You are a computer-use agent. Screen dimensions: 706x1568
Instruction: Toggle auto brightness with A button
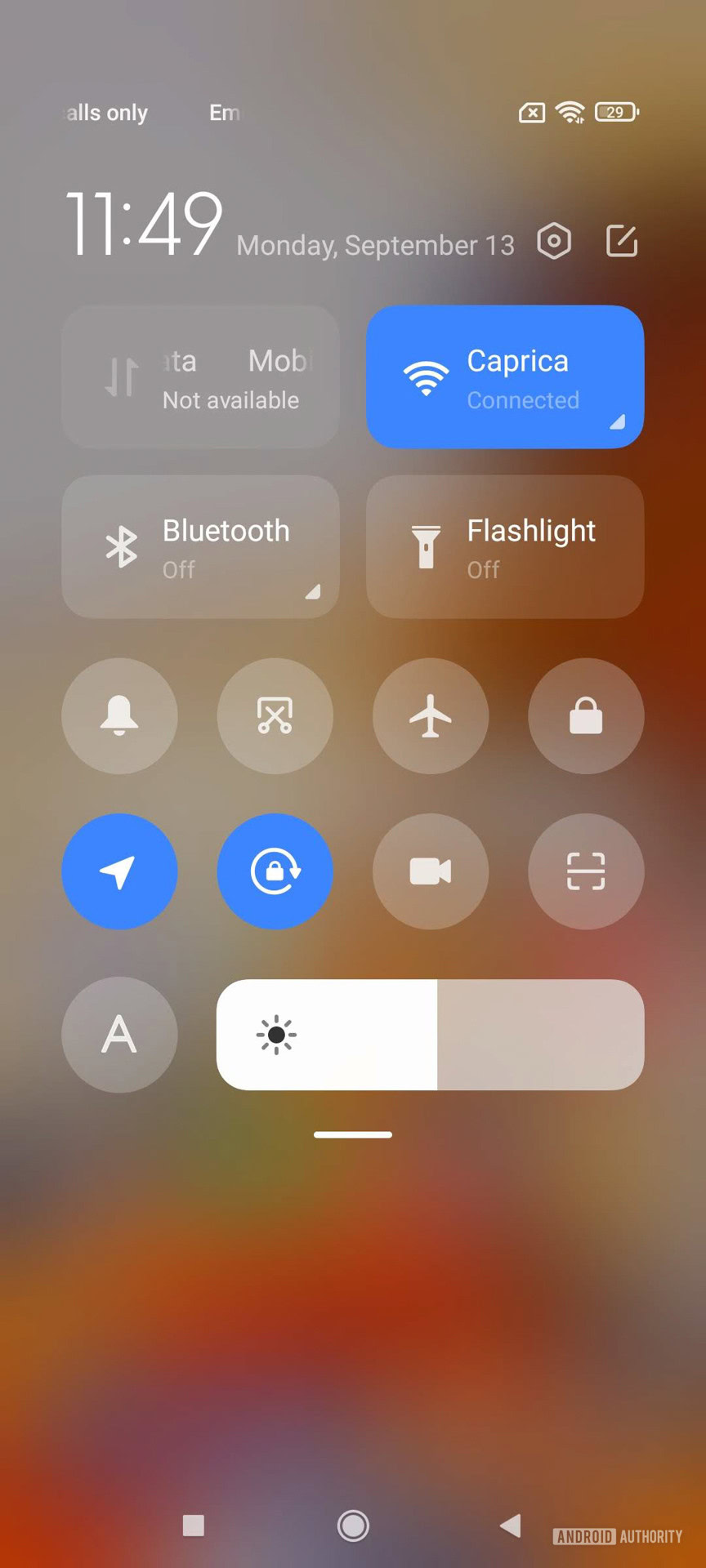(x=119, y=1035)
